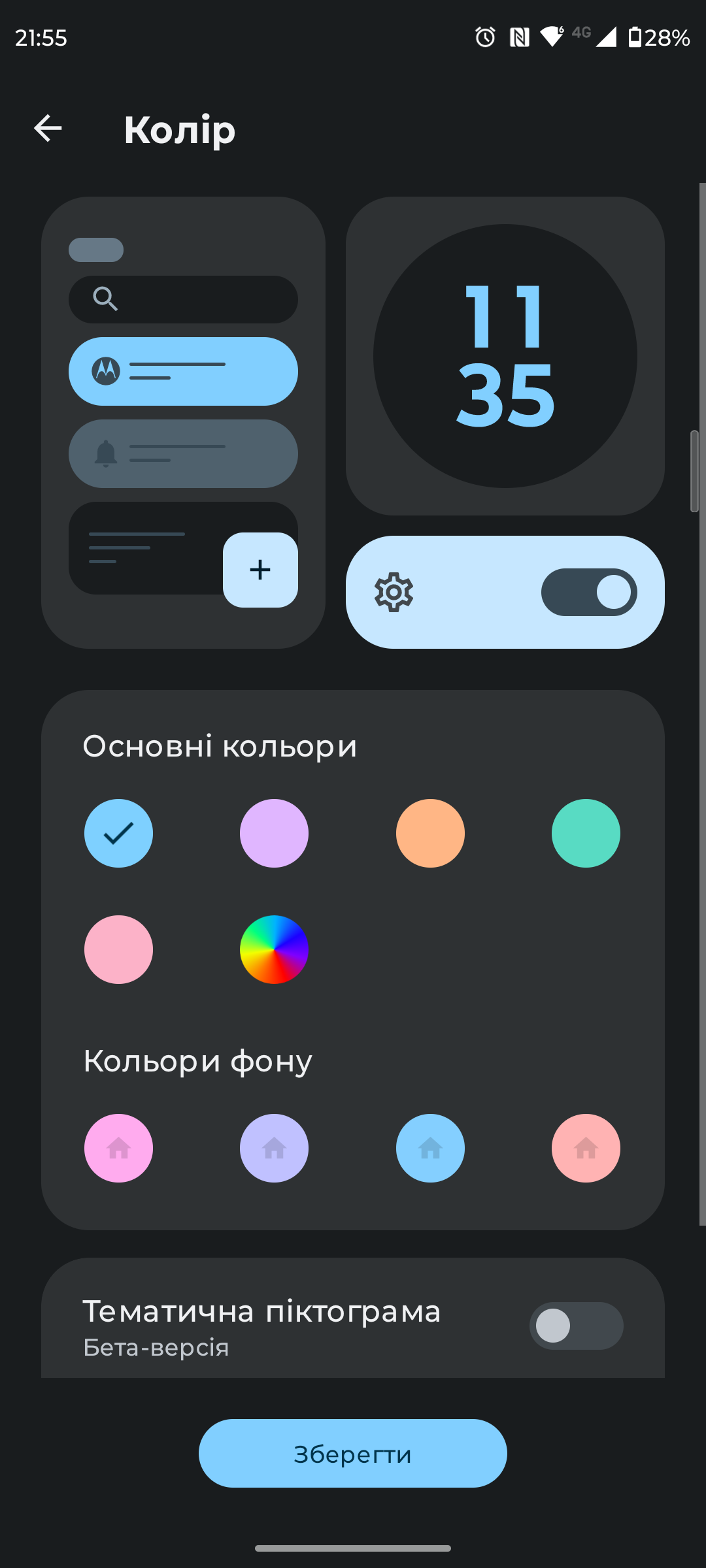Choose the pink main color
706x1568 pixels.
[118, 949]
